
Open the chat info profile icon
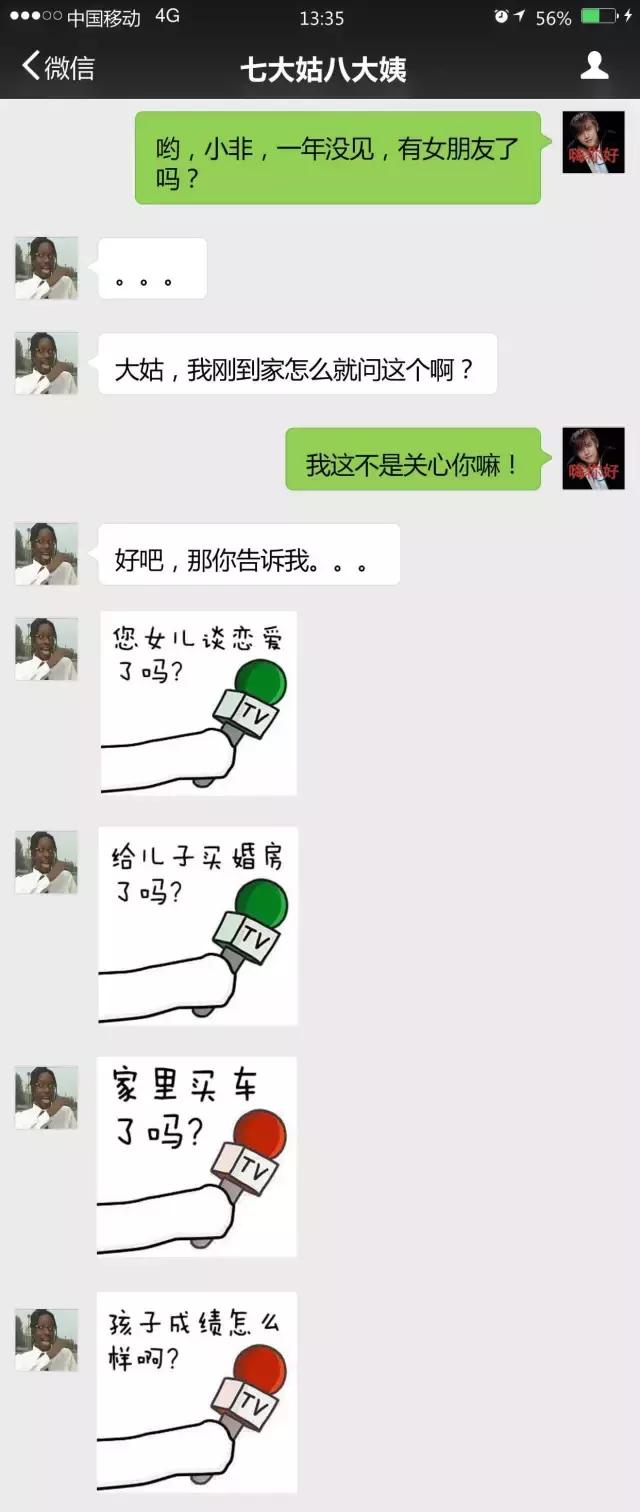pyautogui.click(x=595, y=66)
